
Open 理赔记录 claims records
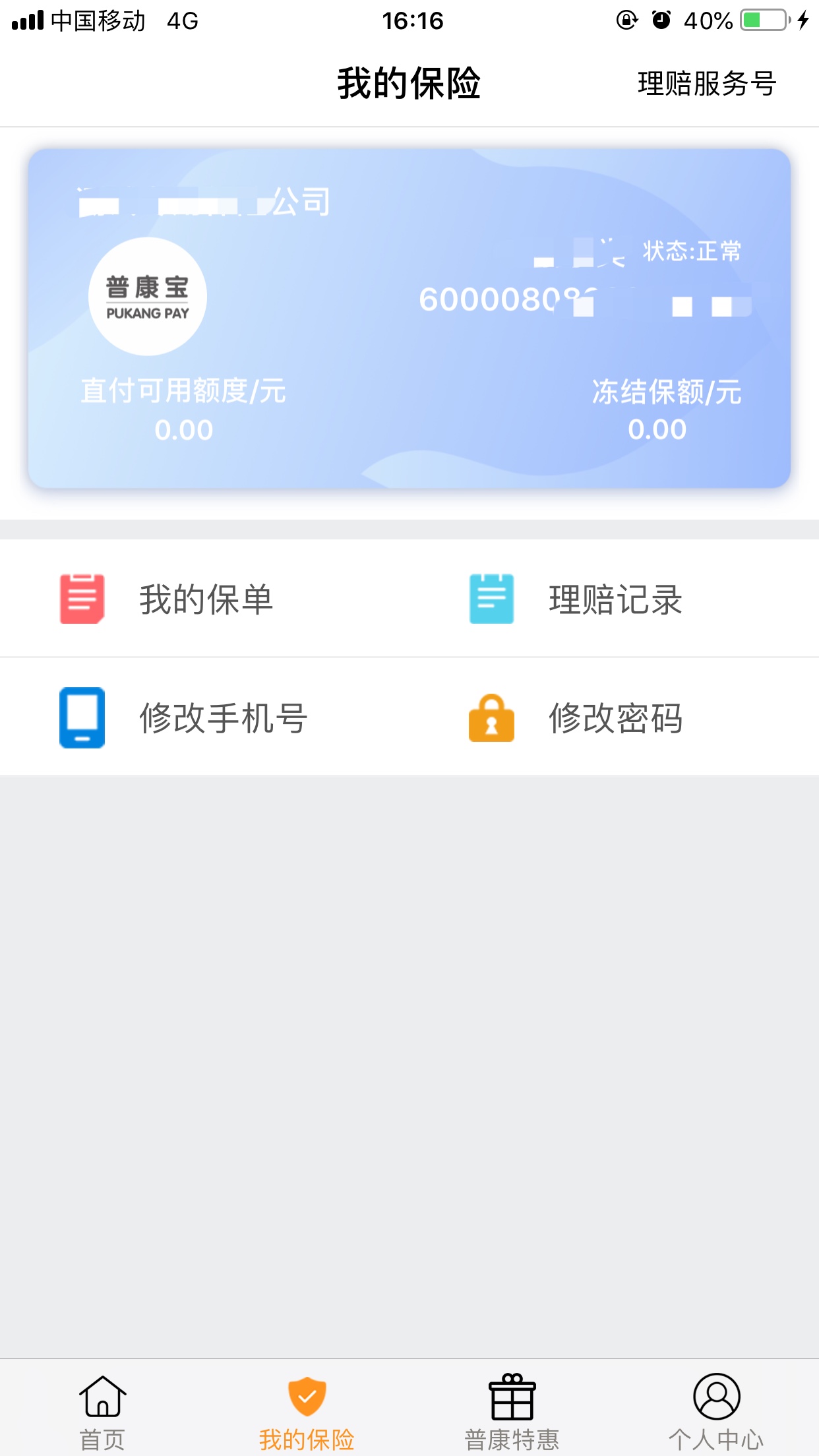pos(615,599)
